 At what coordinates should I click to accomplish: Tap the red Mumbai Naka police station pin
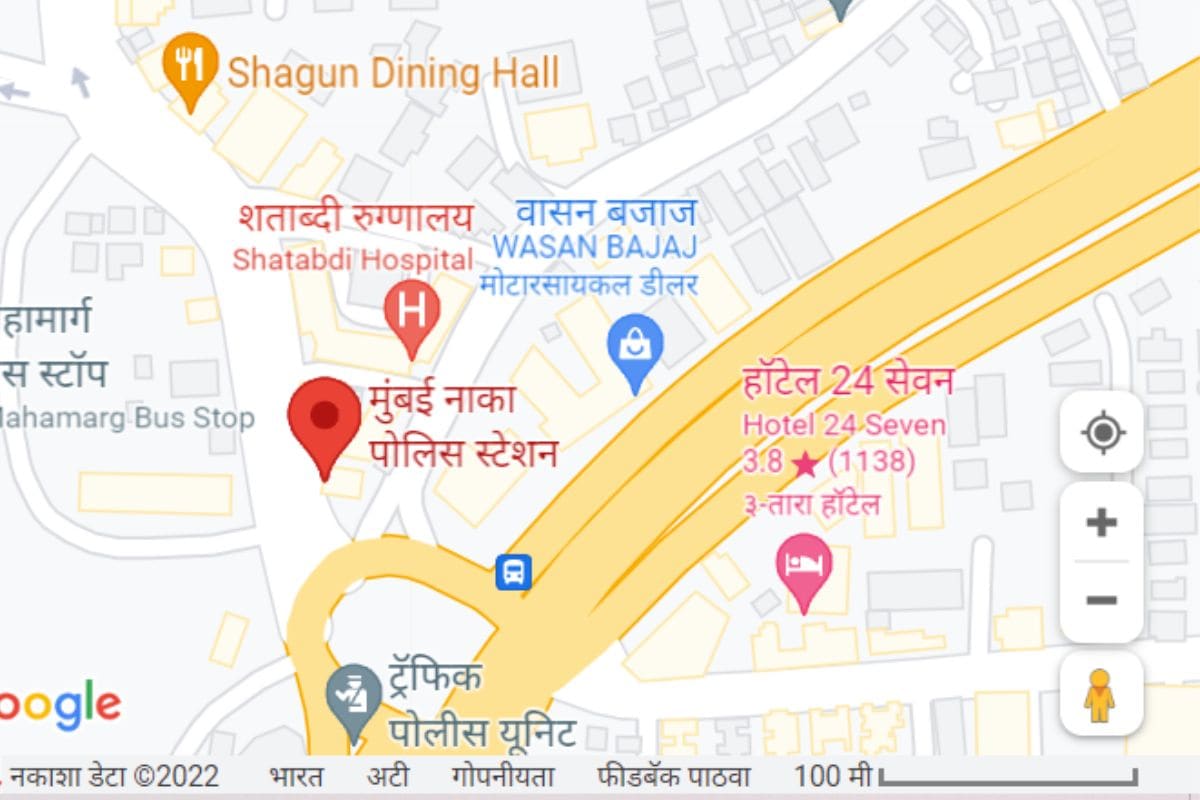coord(324,418)
